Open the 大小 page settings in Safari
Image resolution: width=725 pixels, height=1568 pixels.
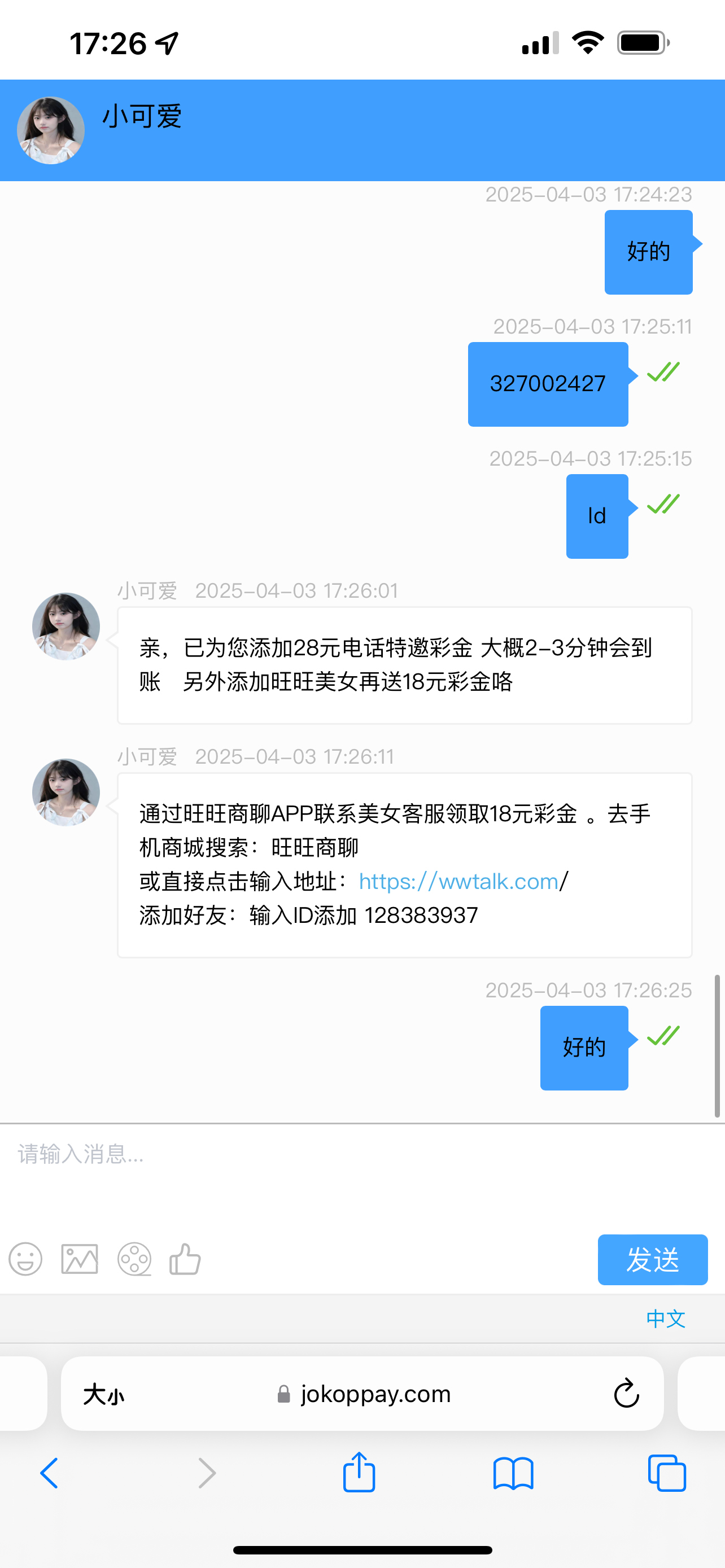tap(103, 1394)
